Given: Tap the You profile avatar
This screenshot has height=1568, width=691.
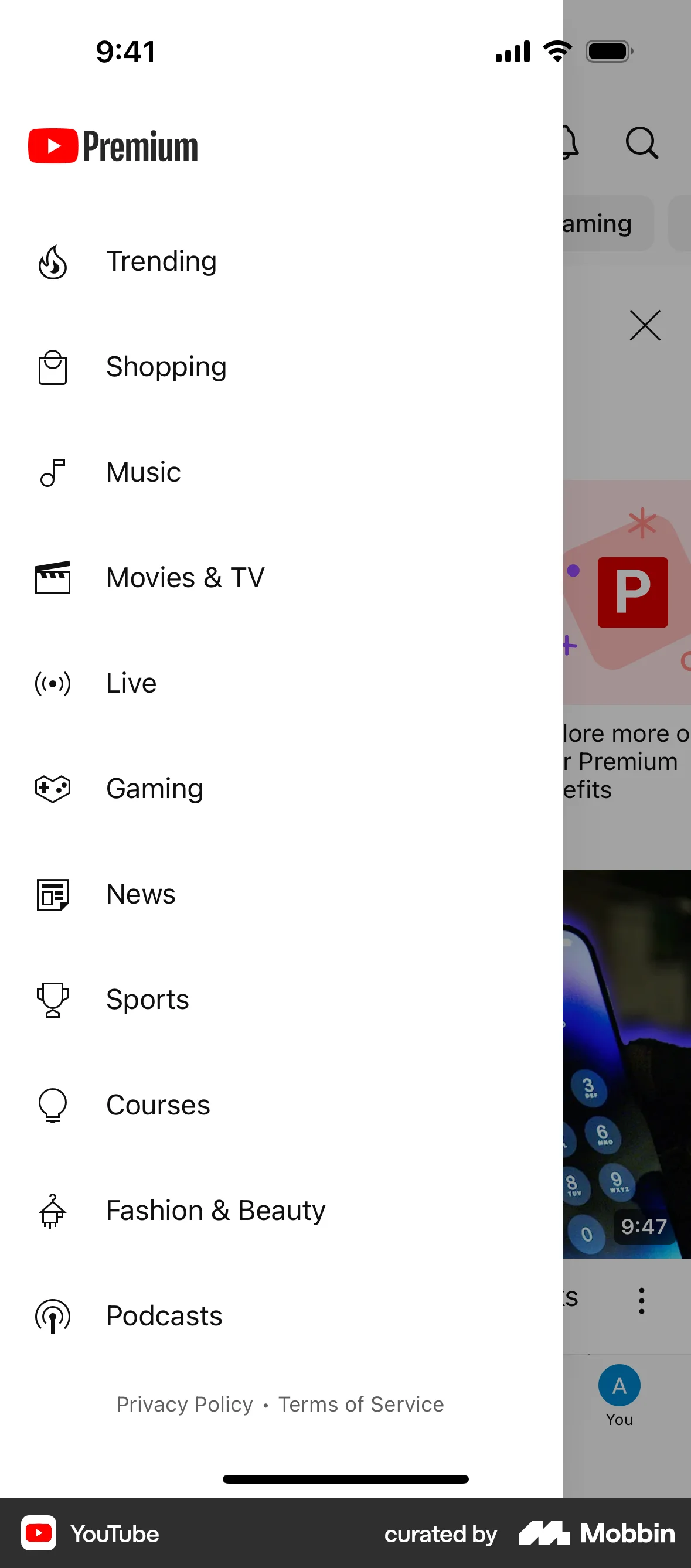Looking at the screenshot, I should tap(619, 1385).
